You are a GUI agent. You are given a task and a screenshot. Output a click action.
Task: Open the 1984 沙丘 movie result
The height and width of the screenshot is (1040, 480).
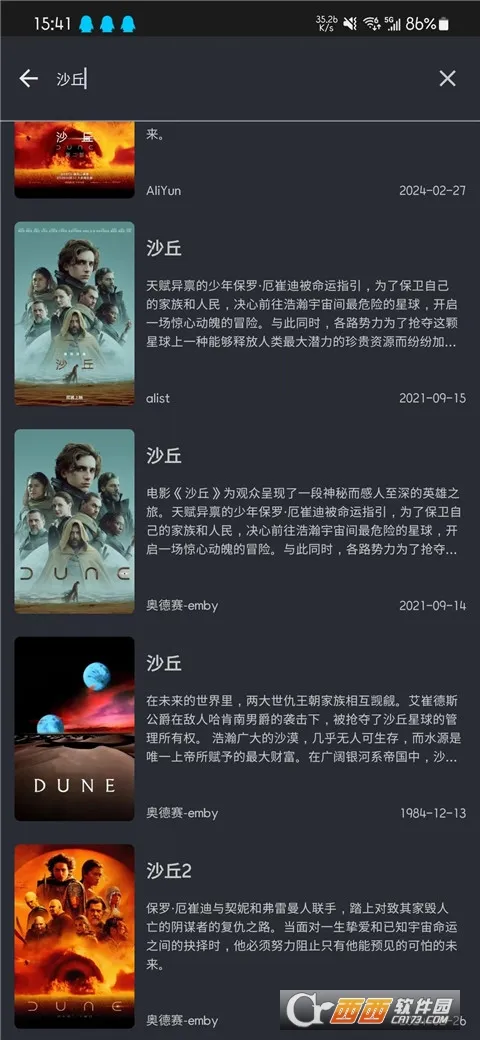point(240,728)
